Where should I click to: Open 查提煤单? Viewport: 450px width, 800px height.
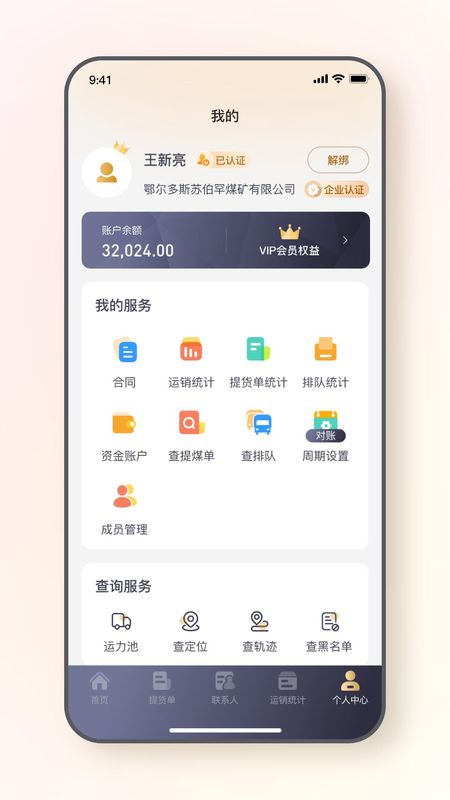[191, 436]
